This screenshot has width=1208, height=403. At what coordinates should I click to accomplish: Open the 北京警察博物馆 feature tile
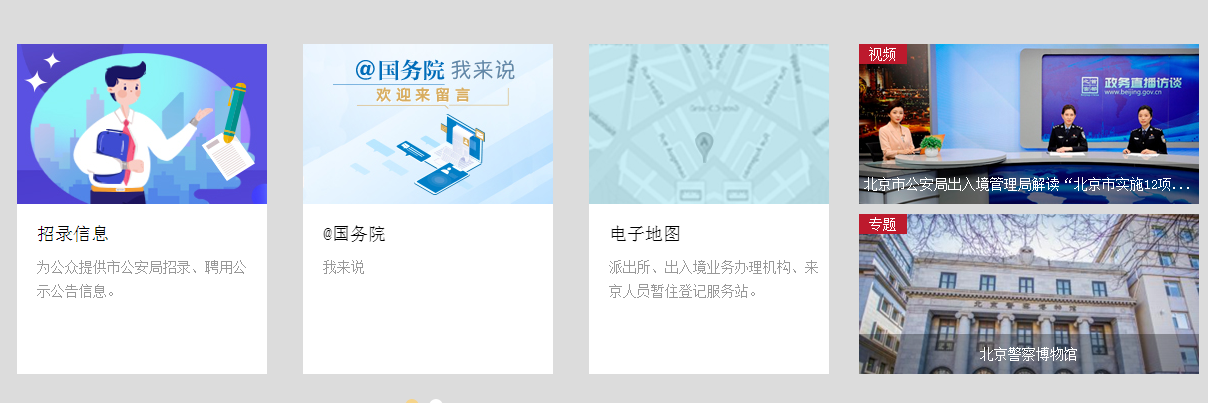1028,294
